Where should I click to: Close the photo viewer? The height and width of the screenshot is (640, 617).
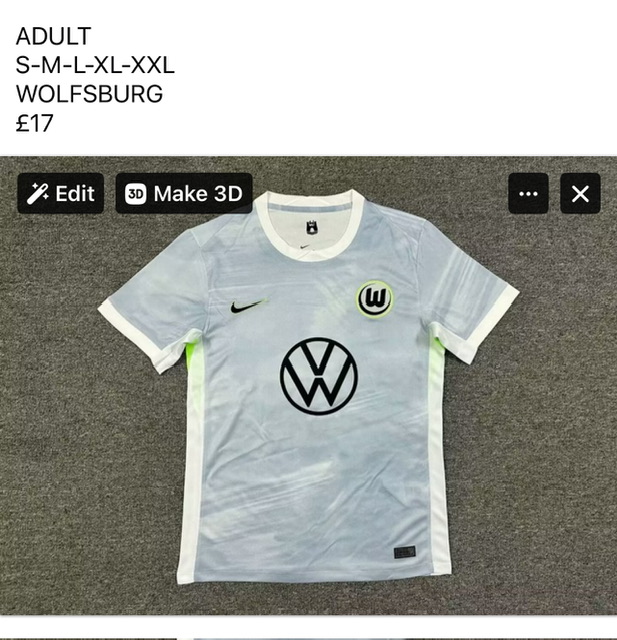[x=580, y=193]
